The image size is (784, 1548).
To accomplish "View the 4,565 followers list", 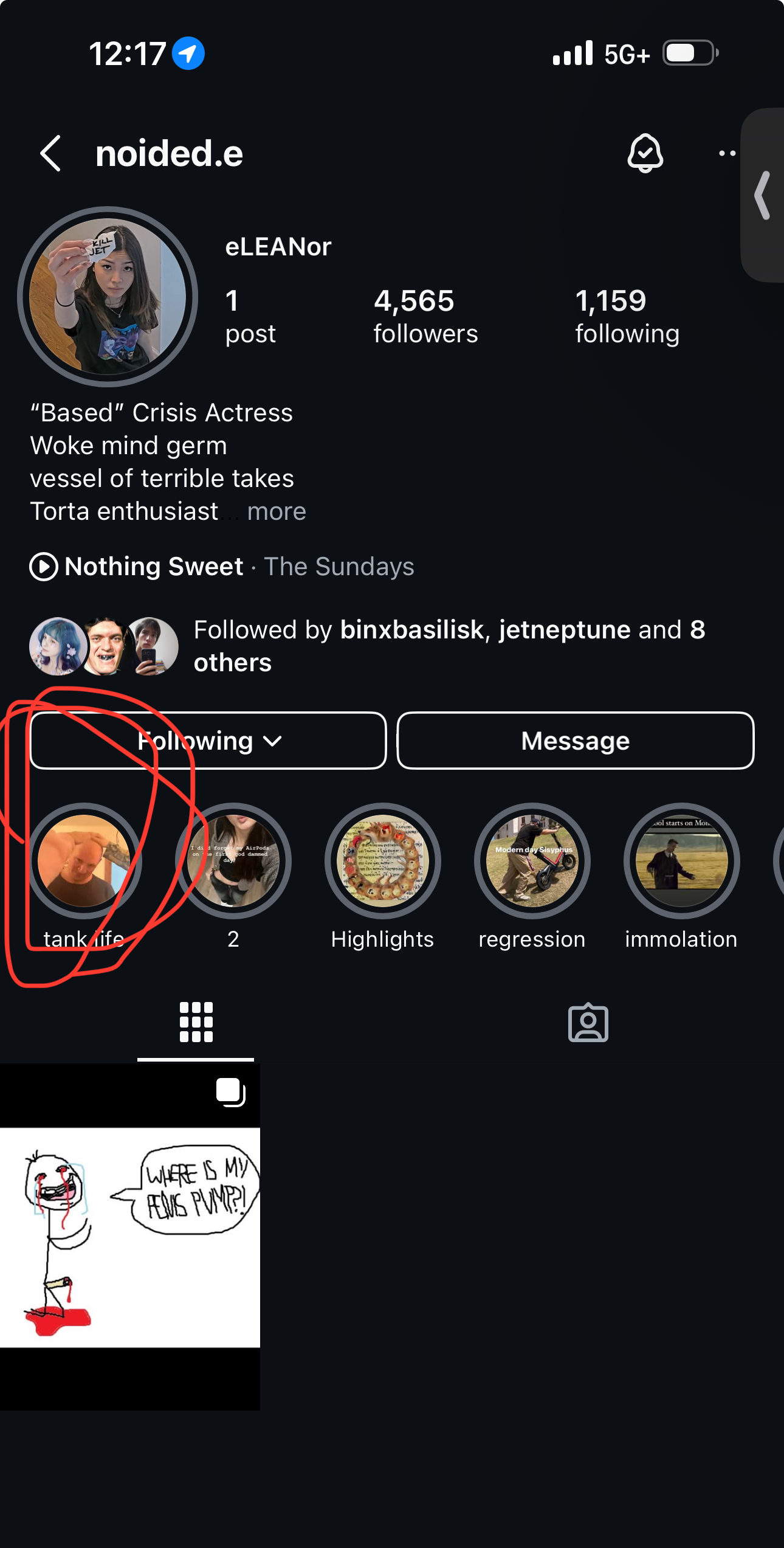I will 425,316.
